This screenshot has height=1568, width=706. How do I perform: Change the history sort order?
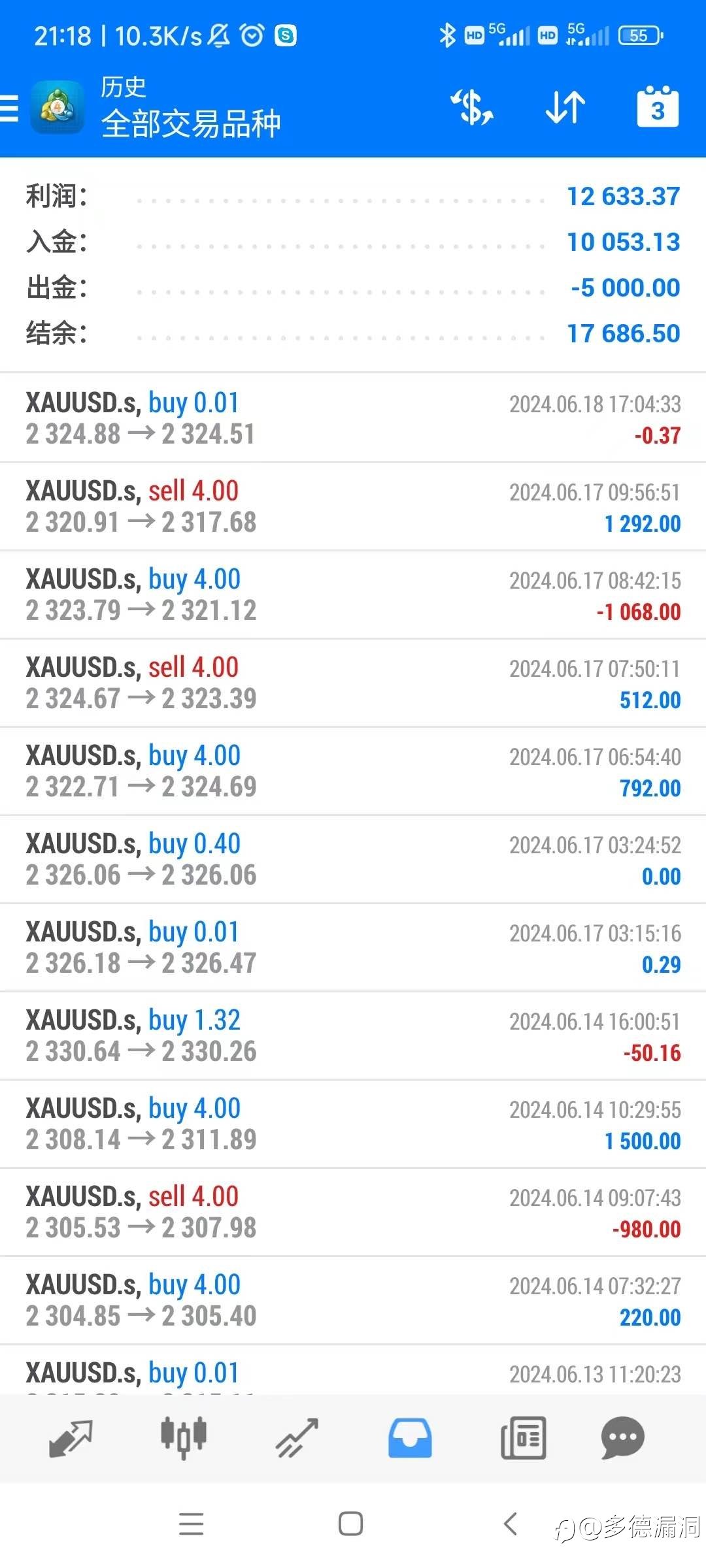[x=565, y=107]
